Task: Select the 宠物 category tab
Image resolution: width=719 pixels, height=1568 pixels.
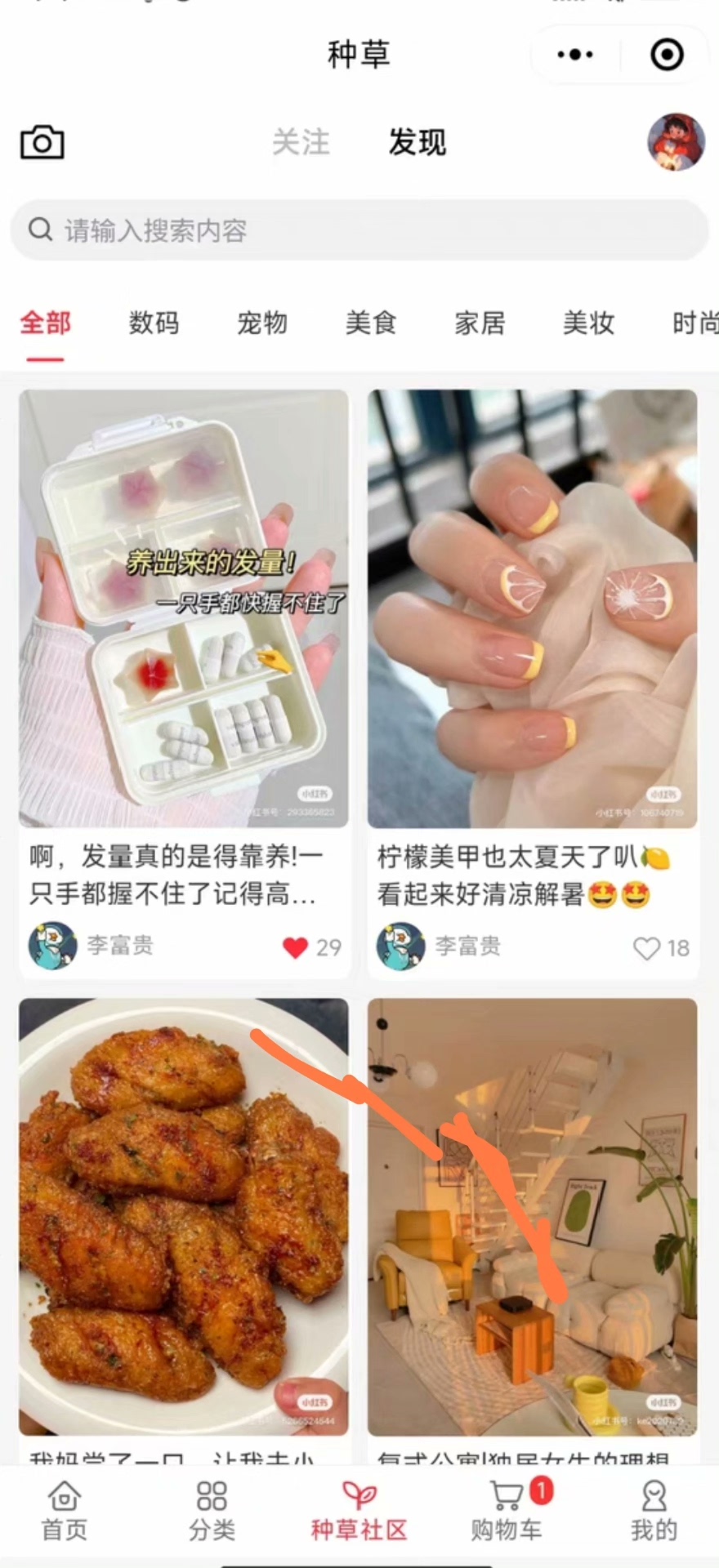Action: pyautogui.click(x=262, y=323)
